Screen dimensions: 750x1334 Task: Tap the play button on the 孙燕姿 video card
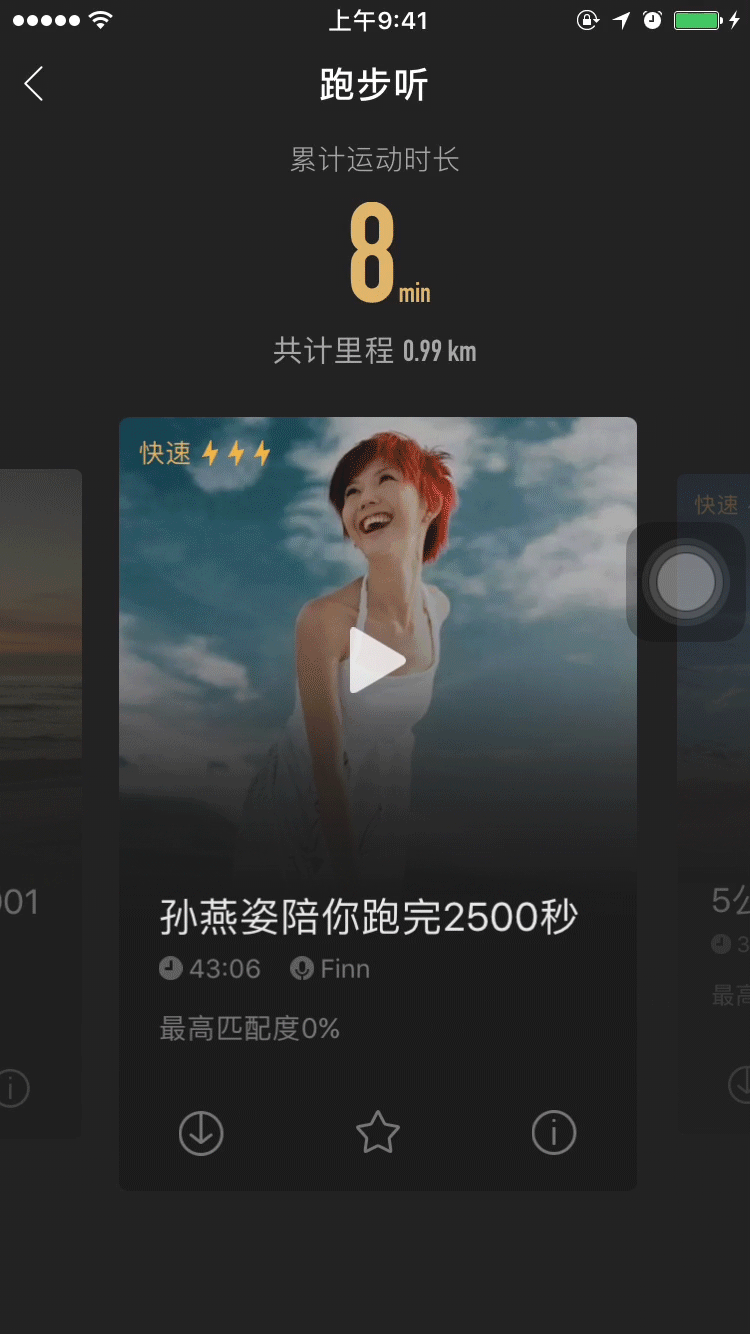377,660
